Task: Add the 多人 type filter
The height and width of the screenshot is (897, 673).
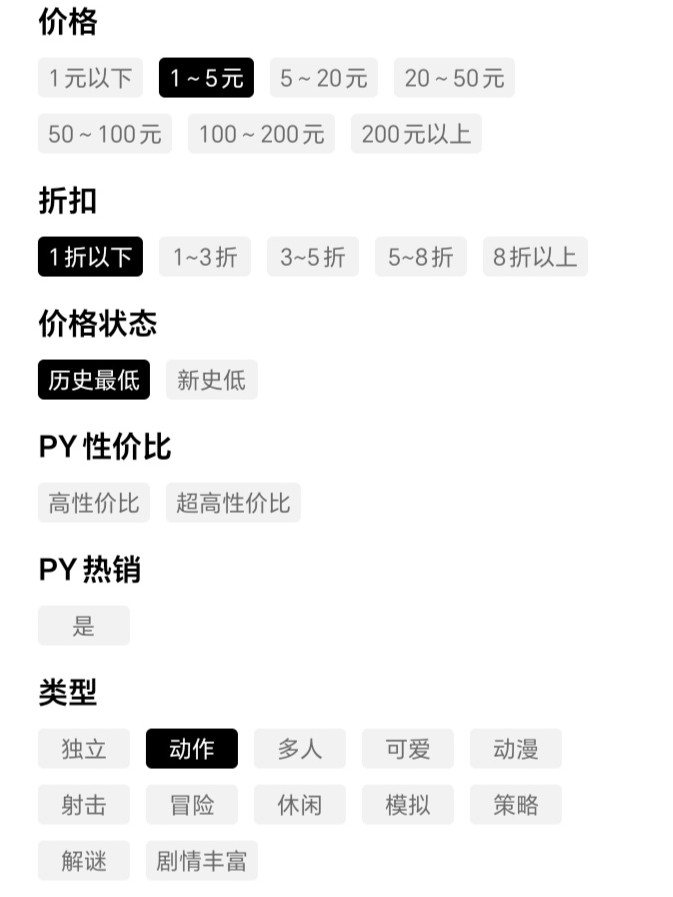Action: 300,749
